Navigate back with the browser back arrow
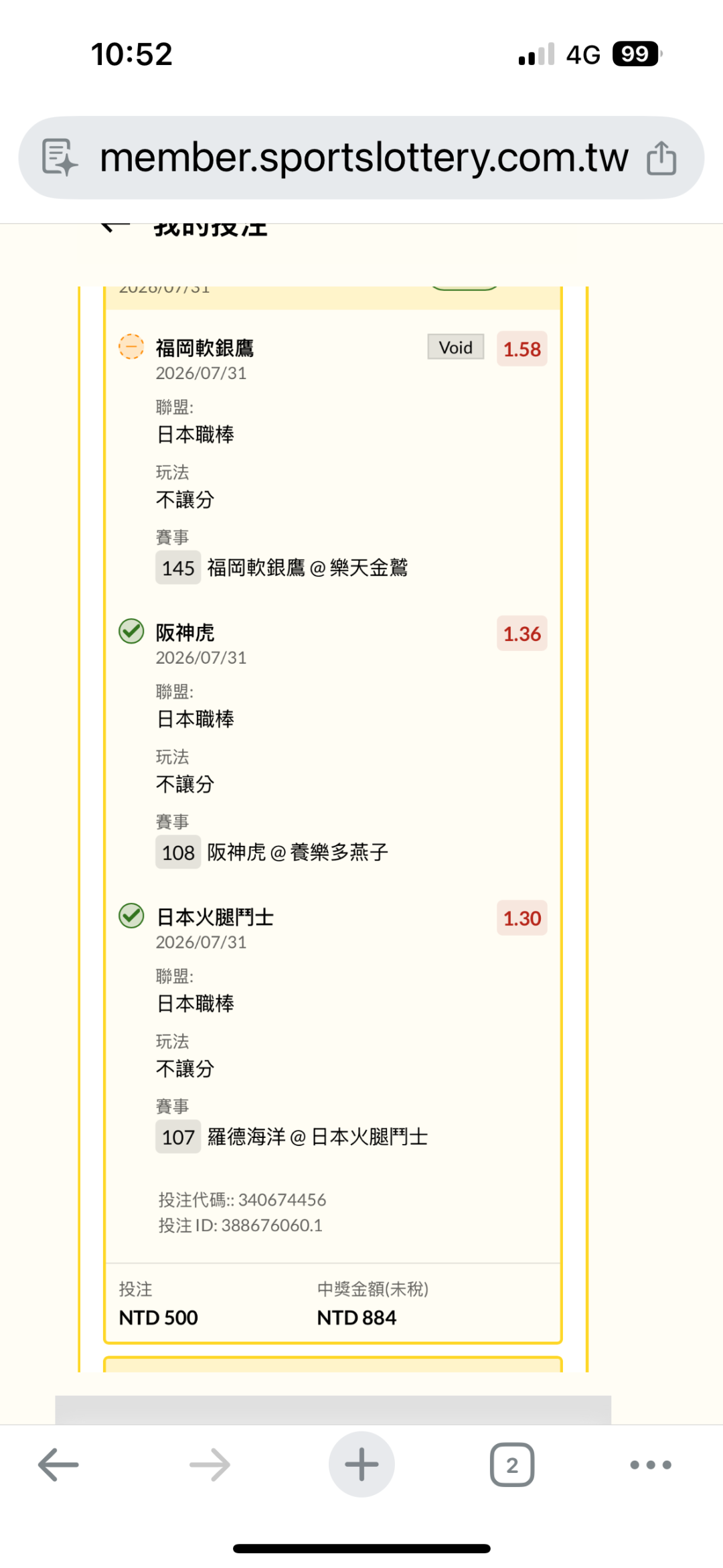 click(x=58, y=1465)
